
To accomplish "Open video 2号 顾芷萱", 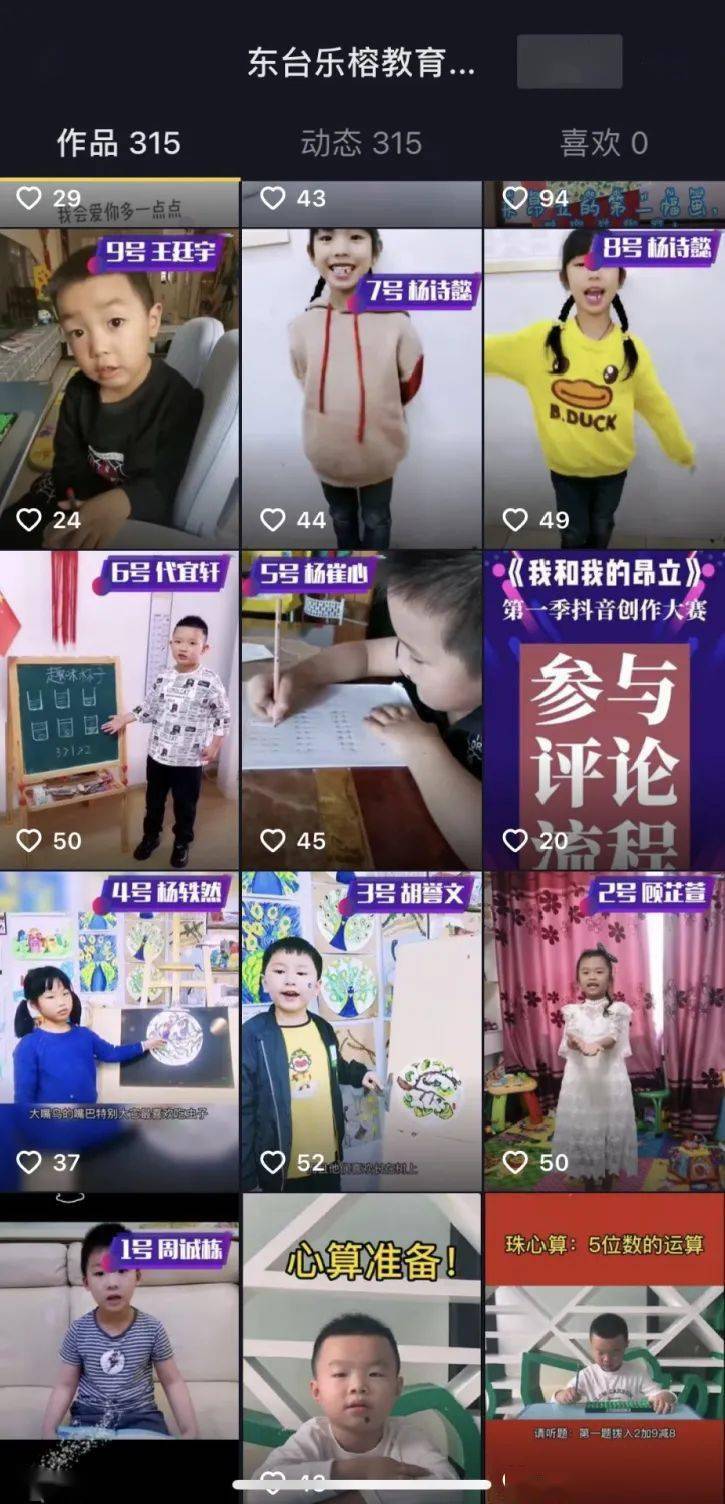I will click(604, 1030).
